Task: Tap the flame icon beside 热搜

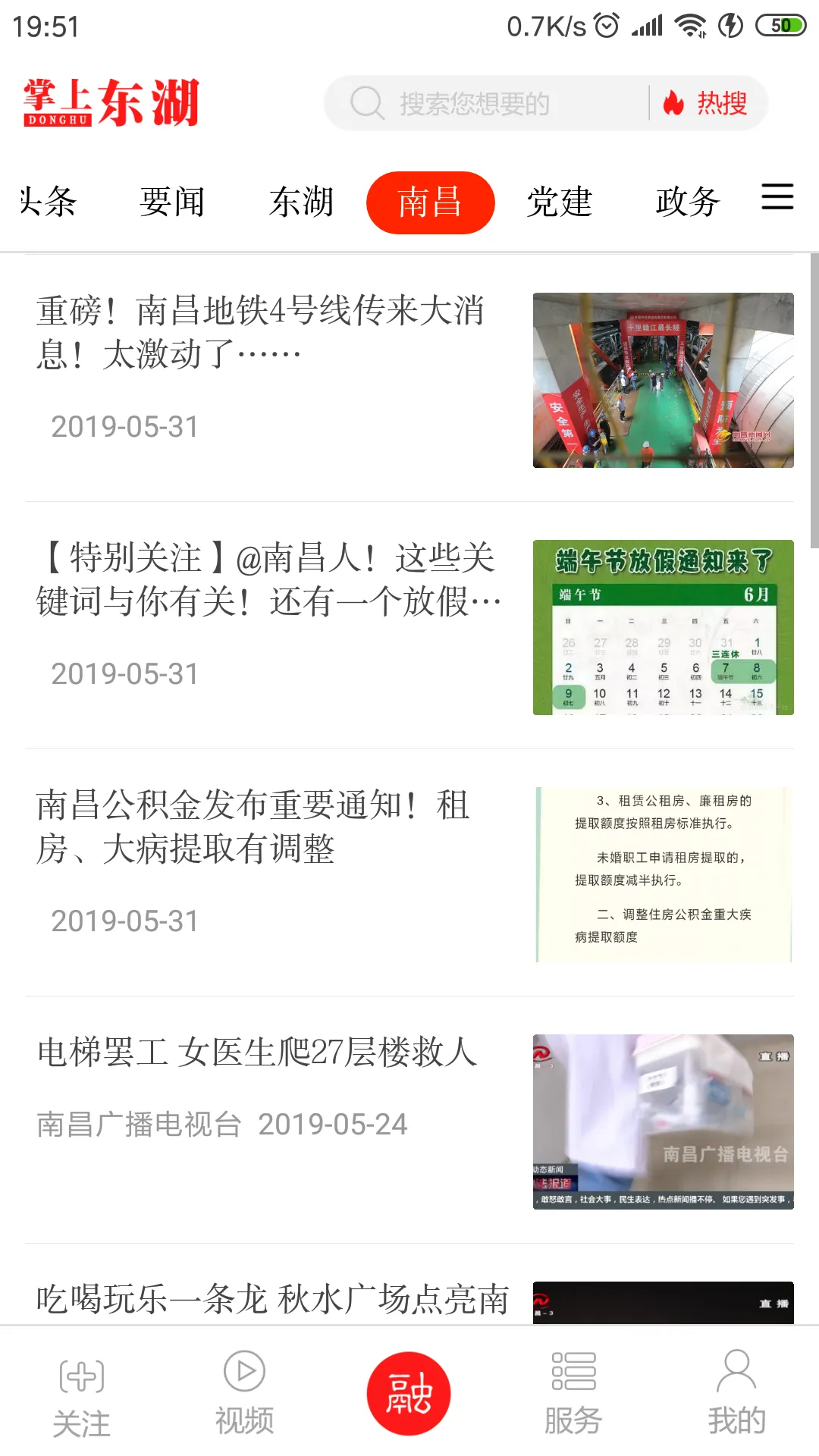Action: [674, 103]
